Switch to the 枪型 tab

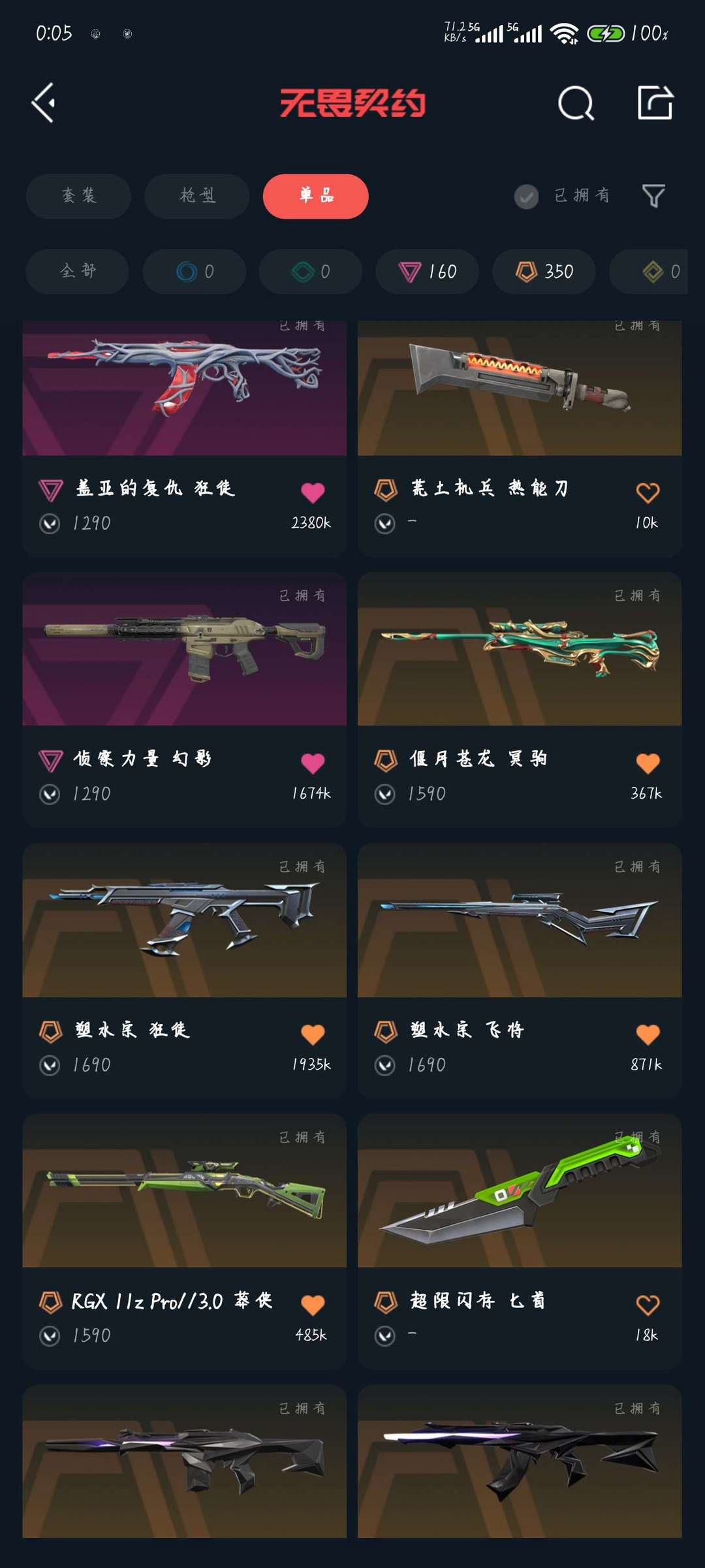click(x=196, y=196)
